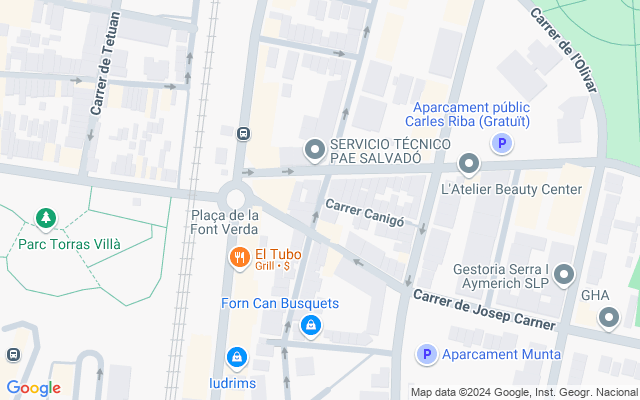Open SERVICIO TÉCNICO PAE SALVADÓ marker
The height and width of the screenshot is (400, 640).
tap(315, 151)
